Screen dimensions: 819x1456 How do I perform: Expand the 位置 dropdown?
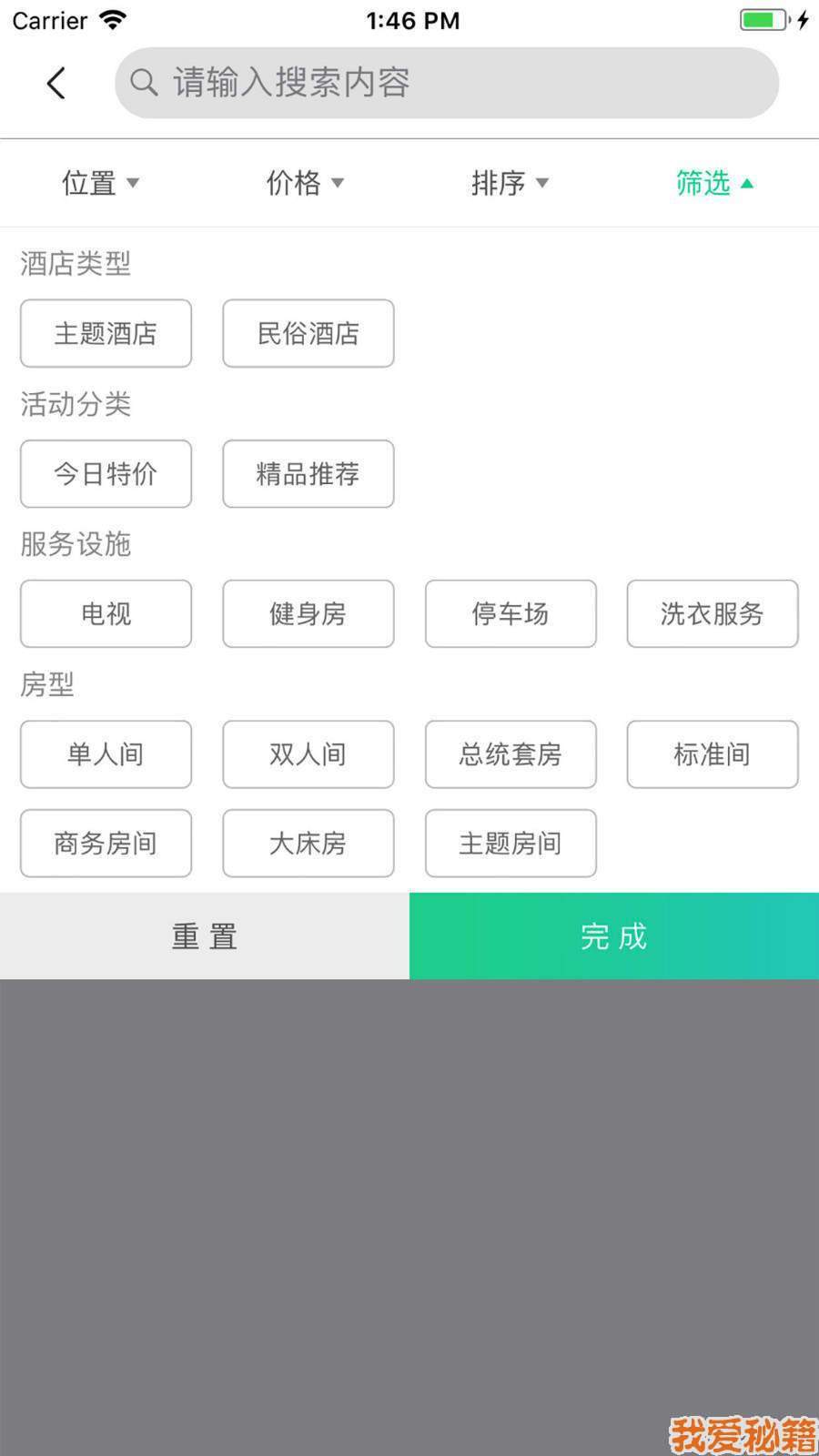click(101, 183)
